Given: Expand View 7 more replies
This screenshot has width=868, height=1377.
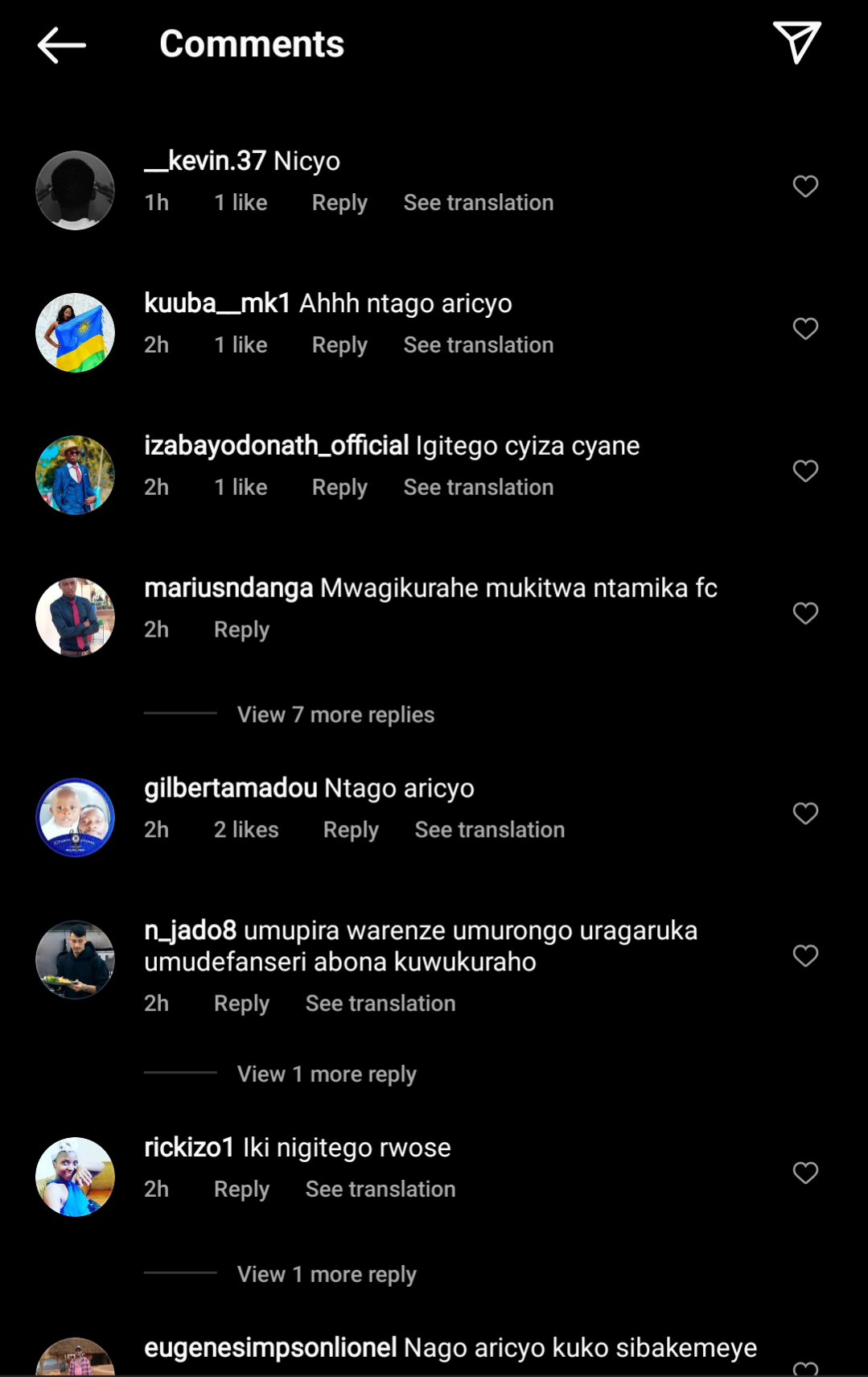Looking at the screenshot, I should tap(335, 715).
